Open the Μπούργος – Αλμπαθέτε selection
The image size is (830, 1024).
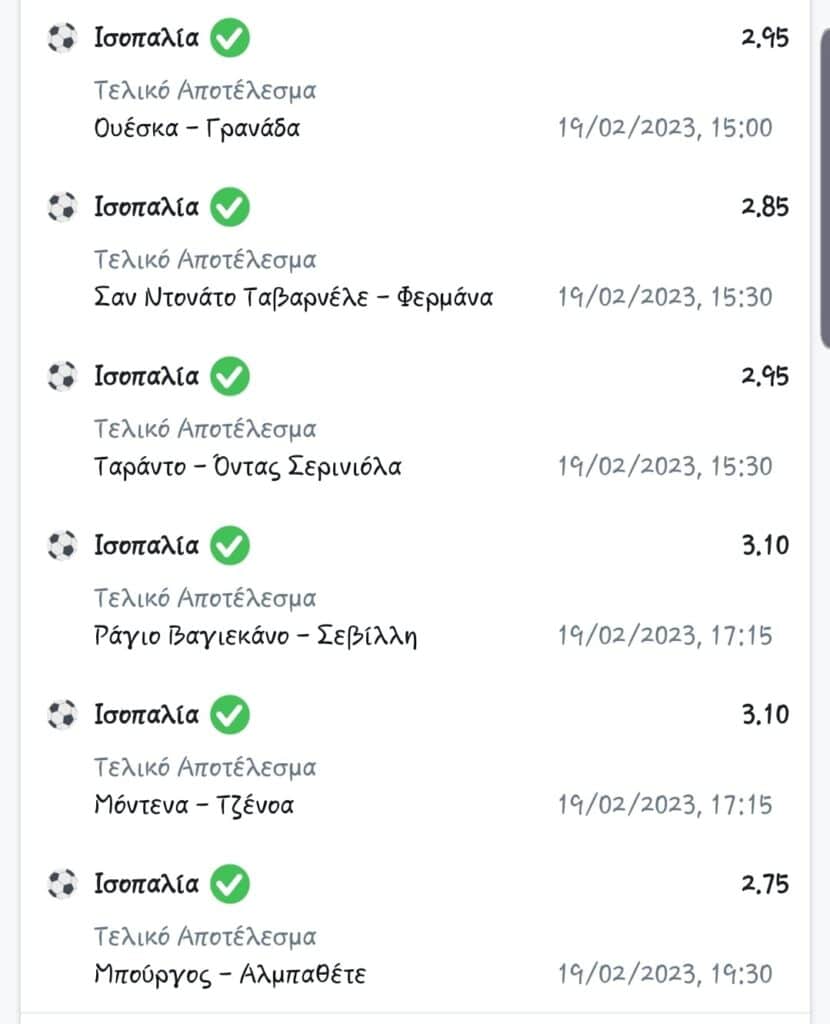(x=230, y=973)
